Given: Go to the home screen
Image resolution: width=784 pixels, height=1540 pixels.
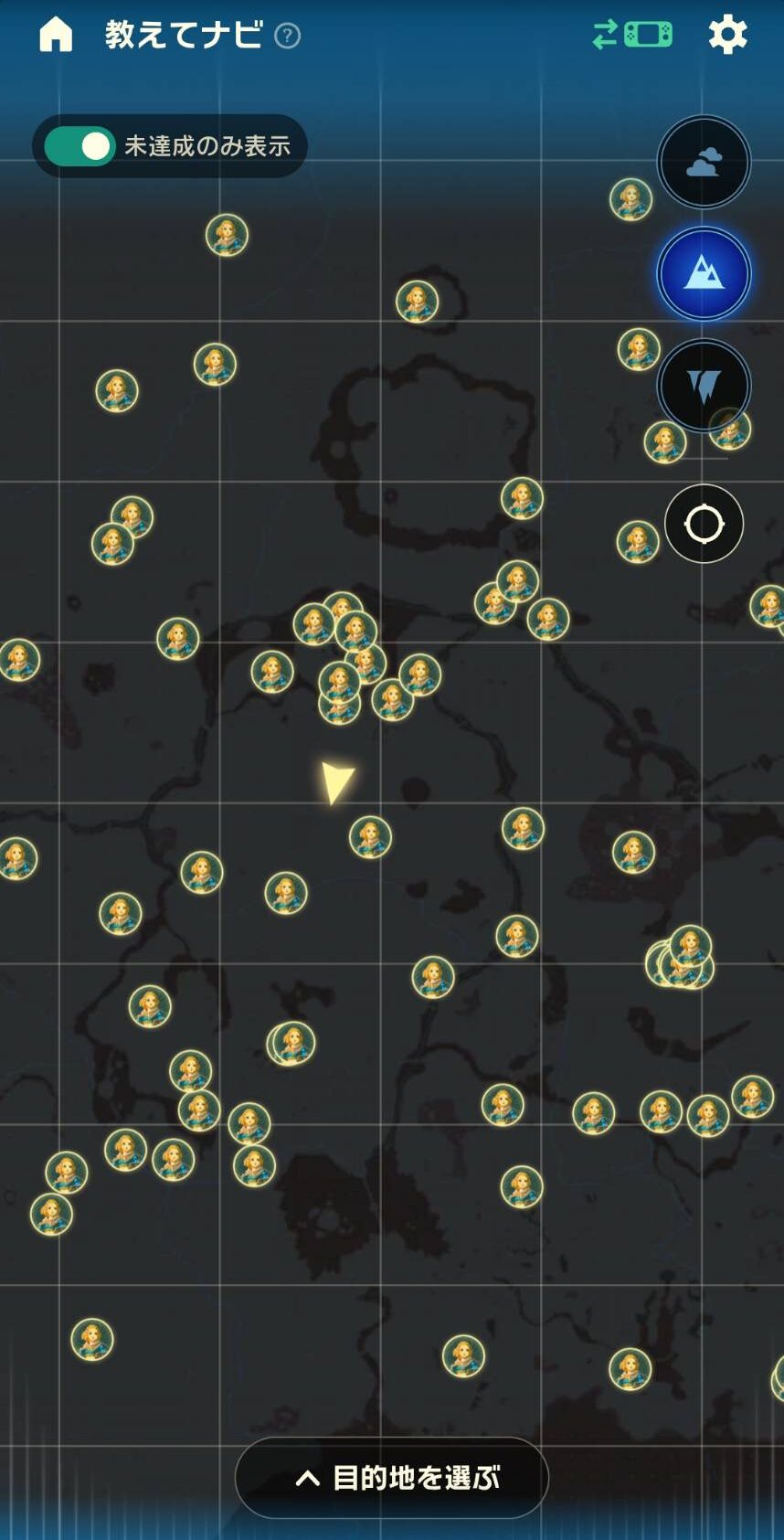Looking at the screenshot, I should click(56, 36).
